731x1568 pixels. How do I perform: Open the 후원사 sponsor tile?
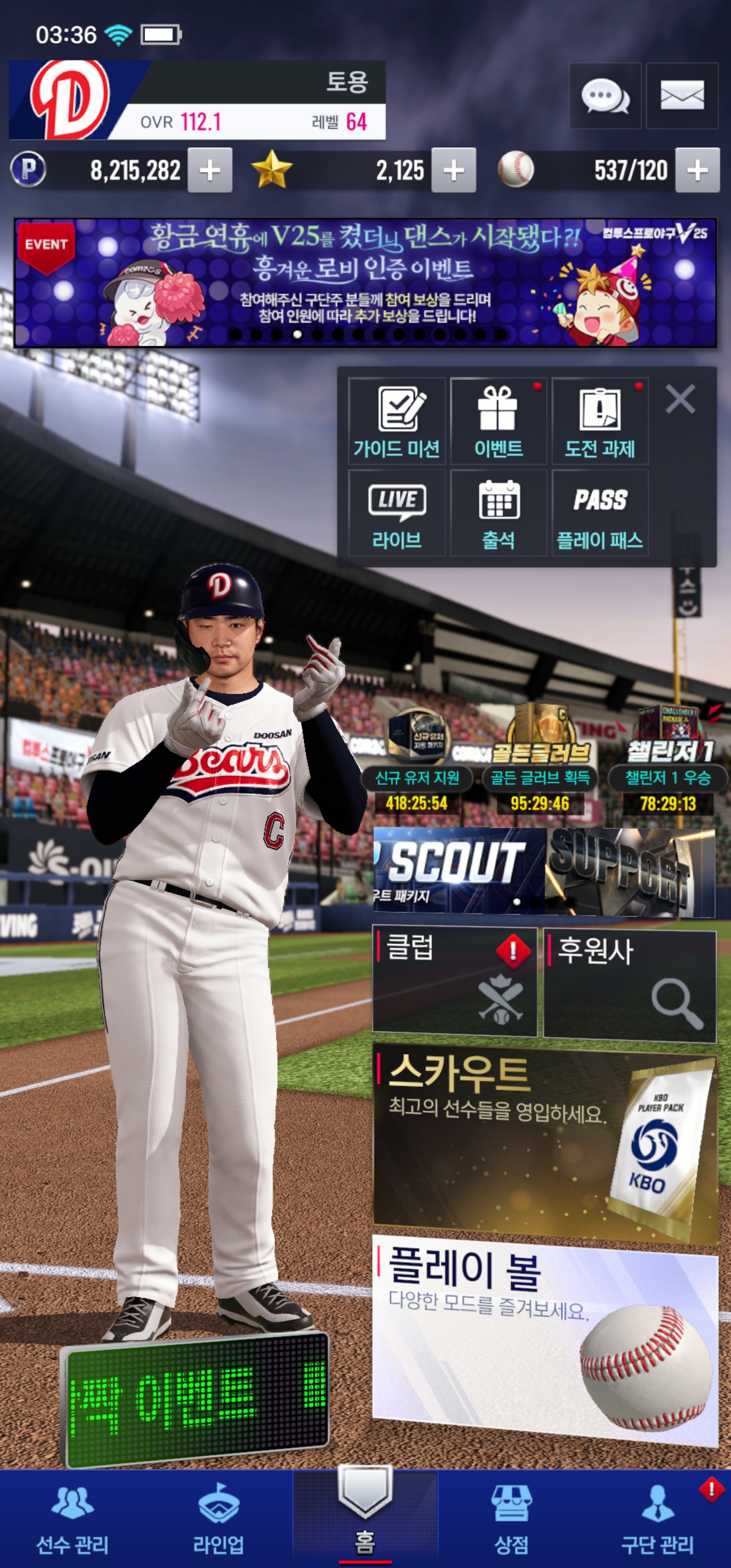629,985
